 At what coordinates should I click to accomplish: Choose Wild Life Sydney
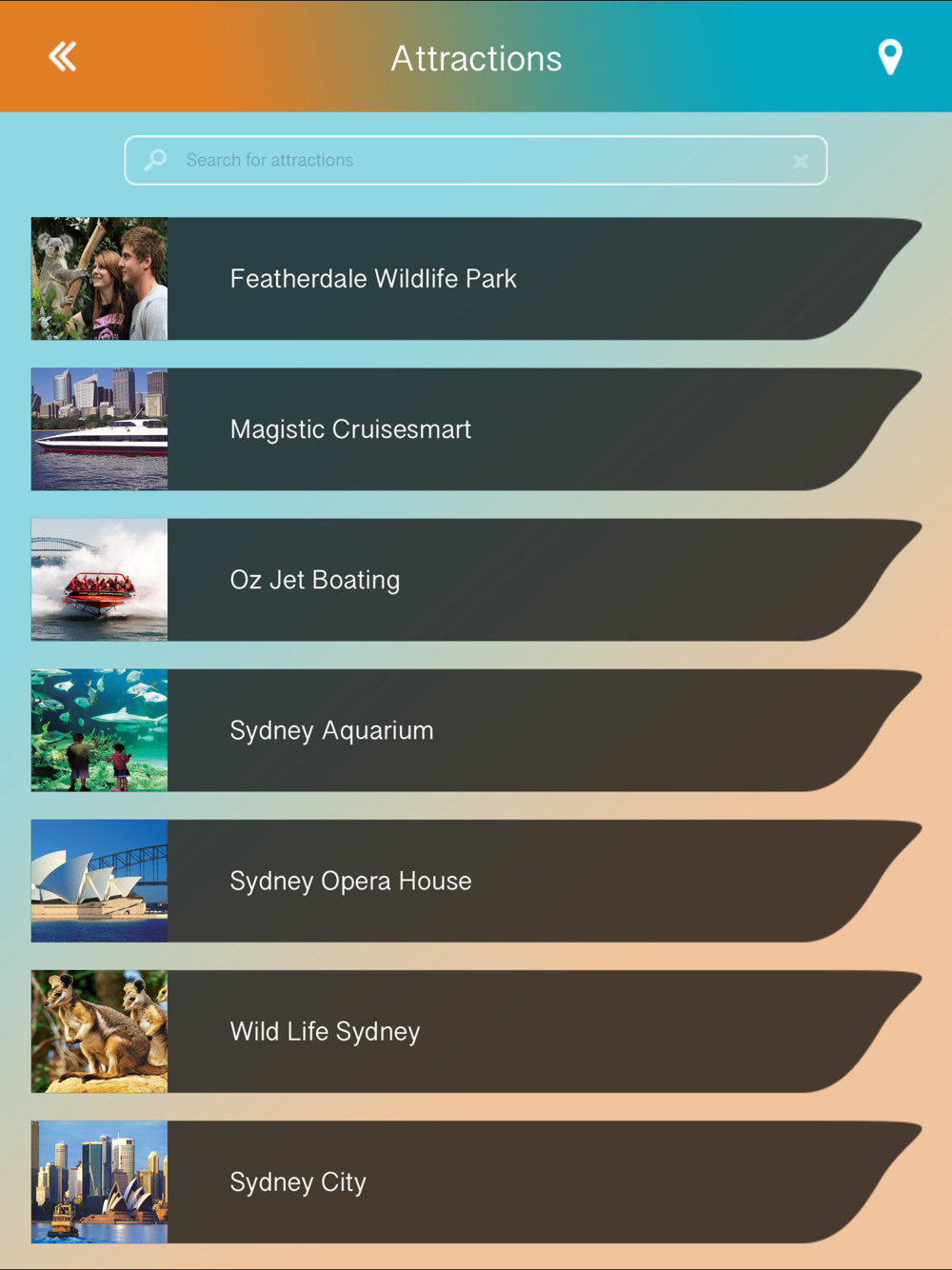click(x=476, y=1031)
